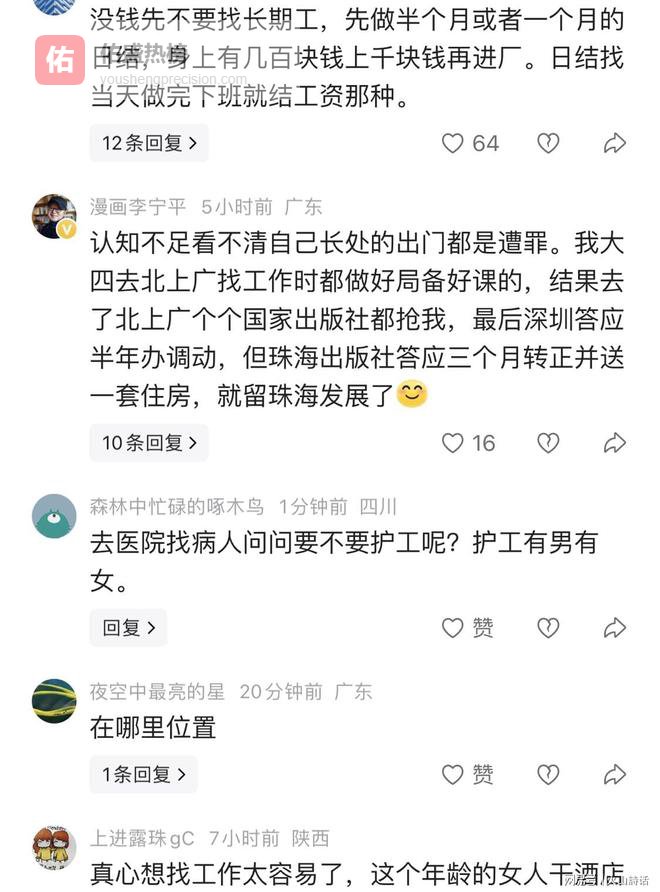Dislike the comment with 64 likes
660x892 pixels.
(548, 143)
